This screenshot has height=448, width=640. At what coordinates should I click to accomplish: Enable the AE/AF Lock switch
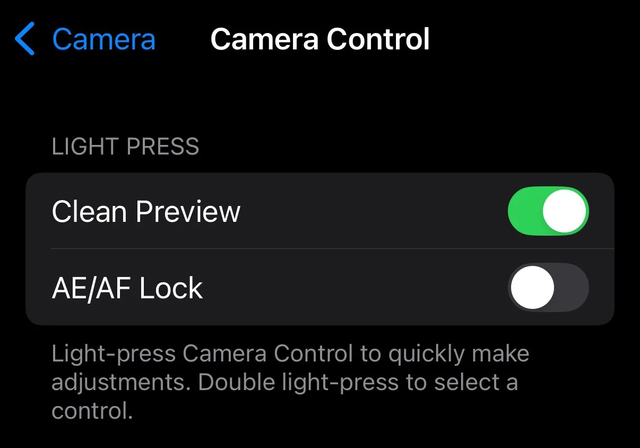548,288
